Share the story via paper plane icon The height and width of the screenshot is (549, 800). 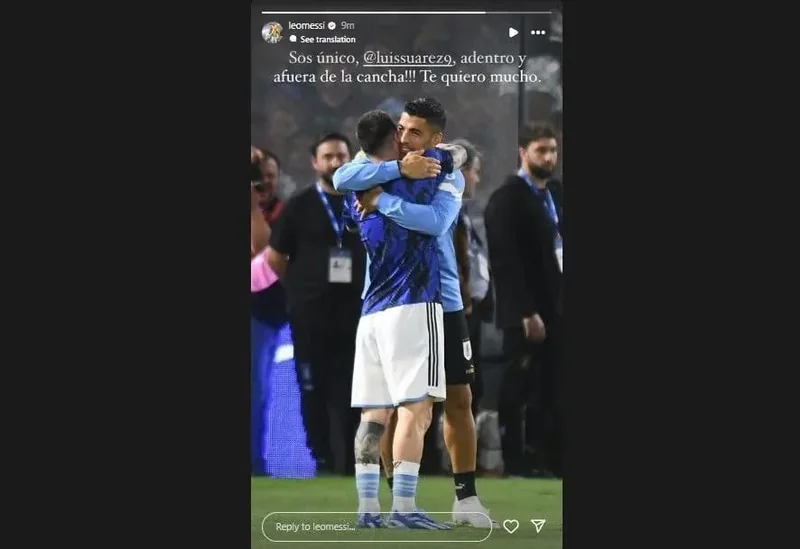pos(538,526)
